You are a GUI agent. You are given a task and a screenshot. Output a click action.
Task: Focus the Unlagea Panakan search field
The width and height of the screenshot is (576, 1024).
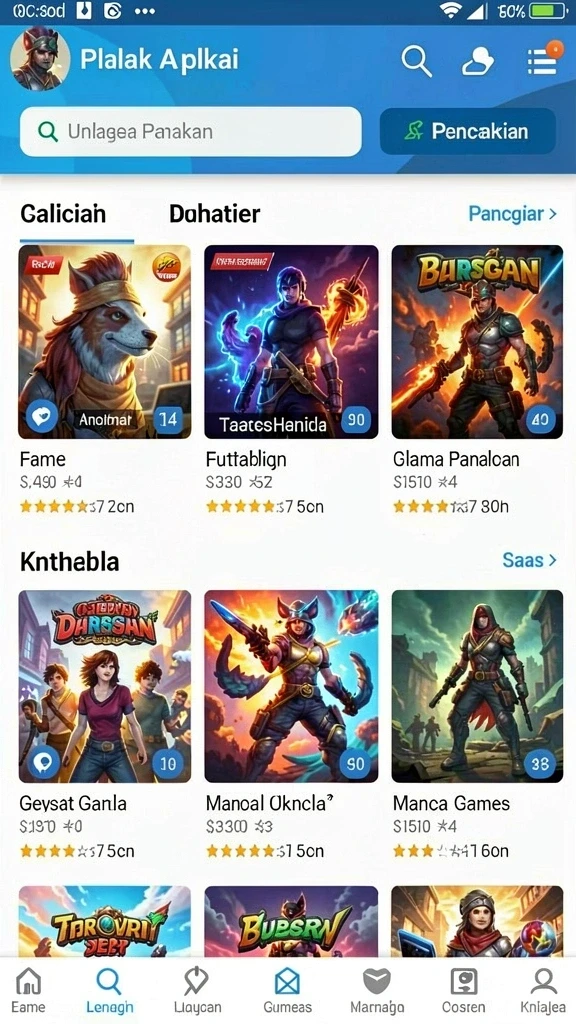point(191,131)
